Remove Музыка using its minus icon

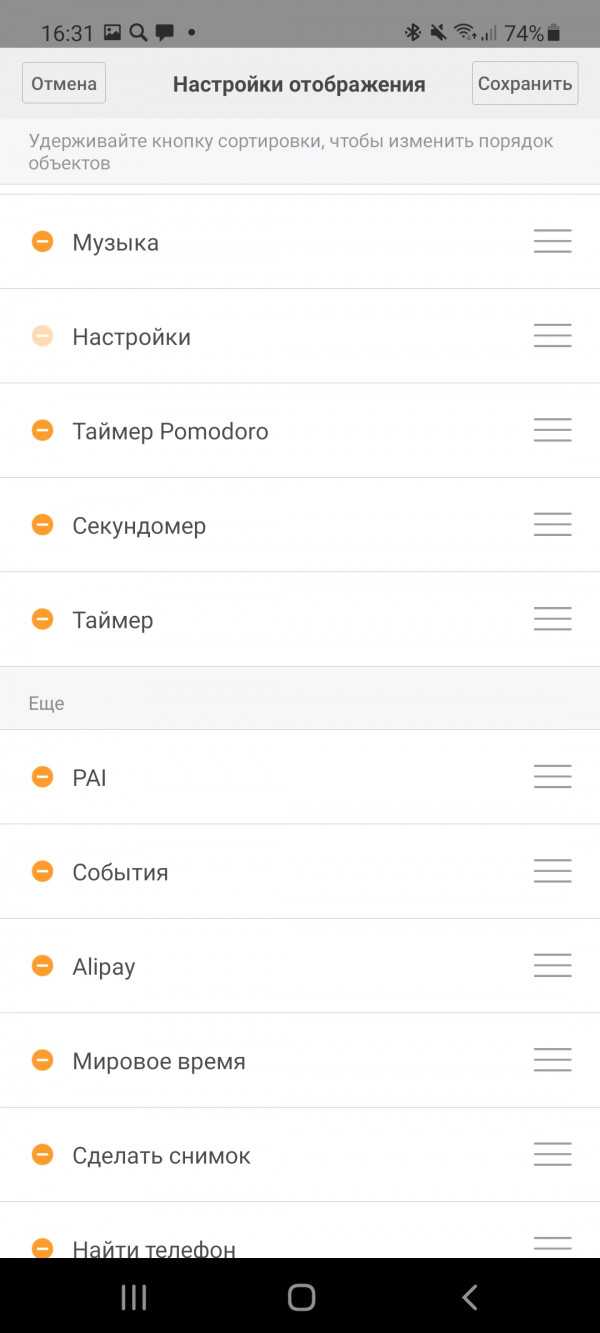coord(42,241)
